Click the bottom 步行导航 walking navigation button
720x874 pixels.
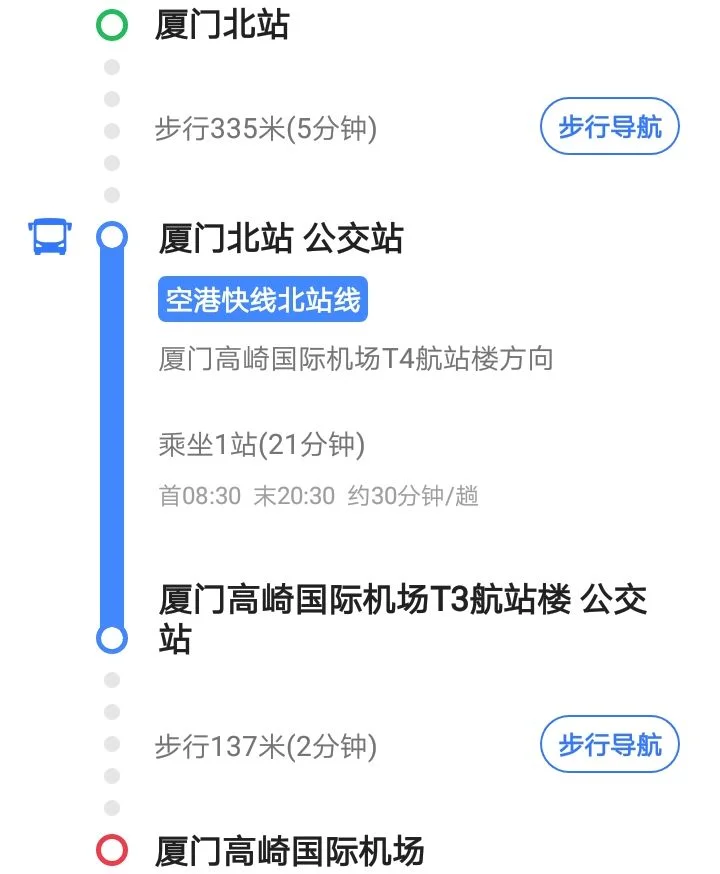click(610, 743)
